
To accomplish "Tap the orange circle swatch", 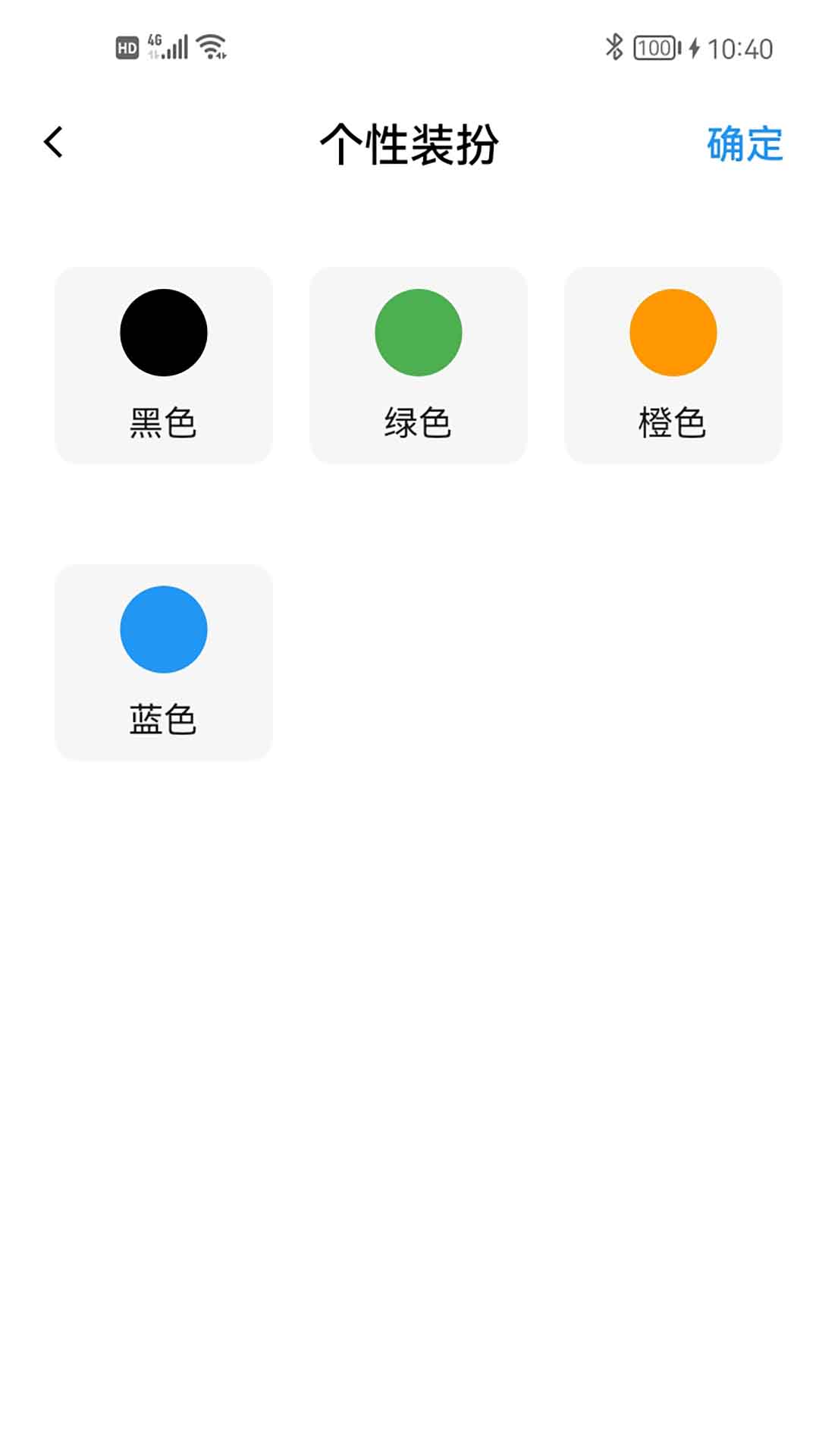I will coord(673,334).
